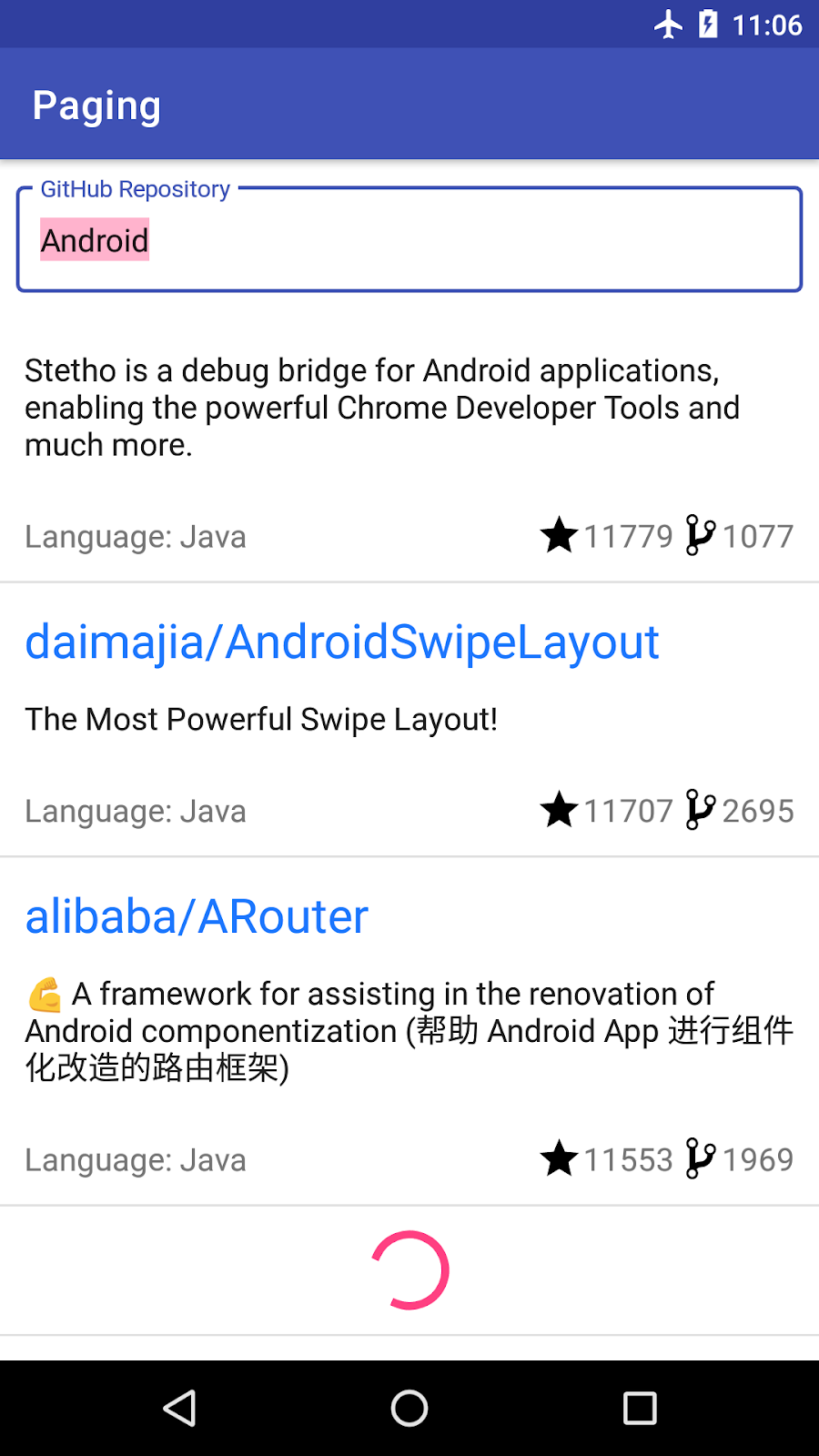Click the Paging title in the action bar
The image size is (819, 1456).
pos(96,104)
